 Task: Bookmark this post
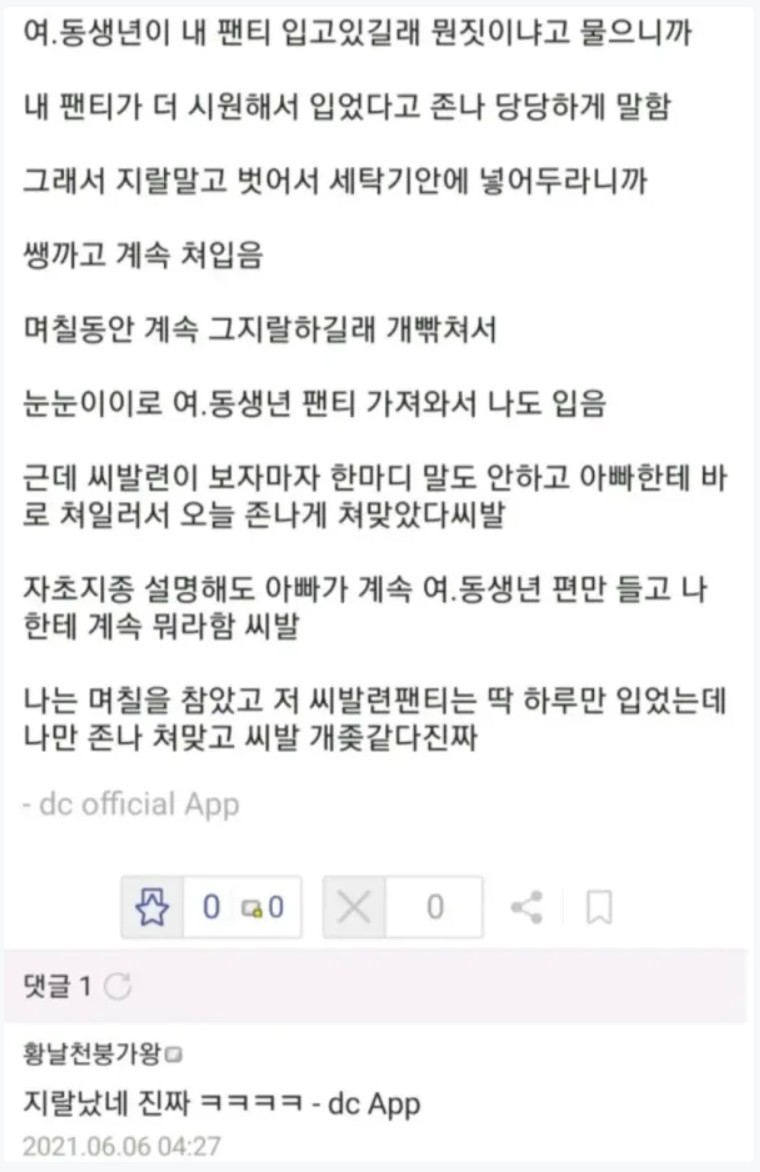click(598, 908)
